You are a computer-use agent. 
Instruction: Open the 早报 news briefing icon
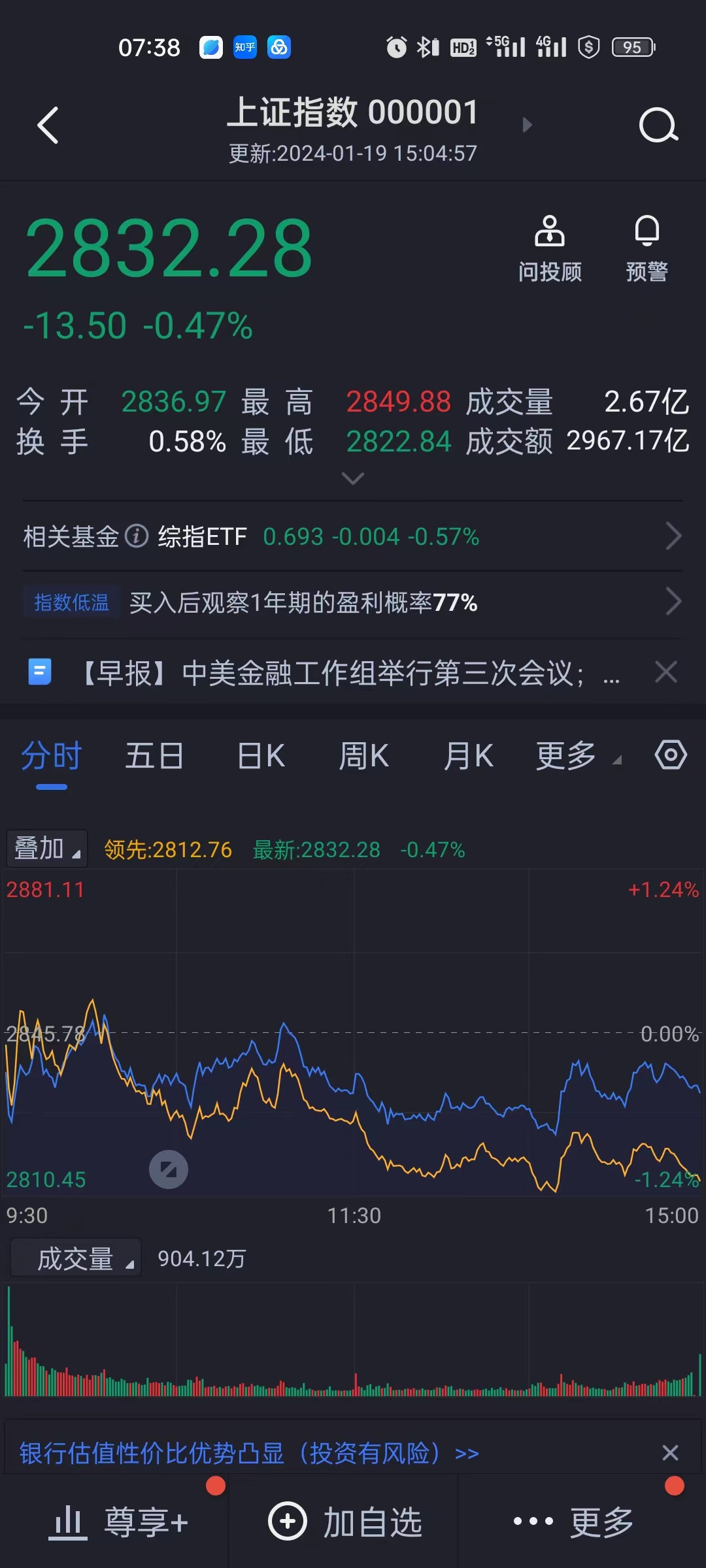click(39, 672)
